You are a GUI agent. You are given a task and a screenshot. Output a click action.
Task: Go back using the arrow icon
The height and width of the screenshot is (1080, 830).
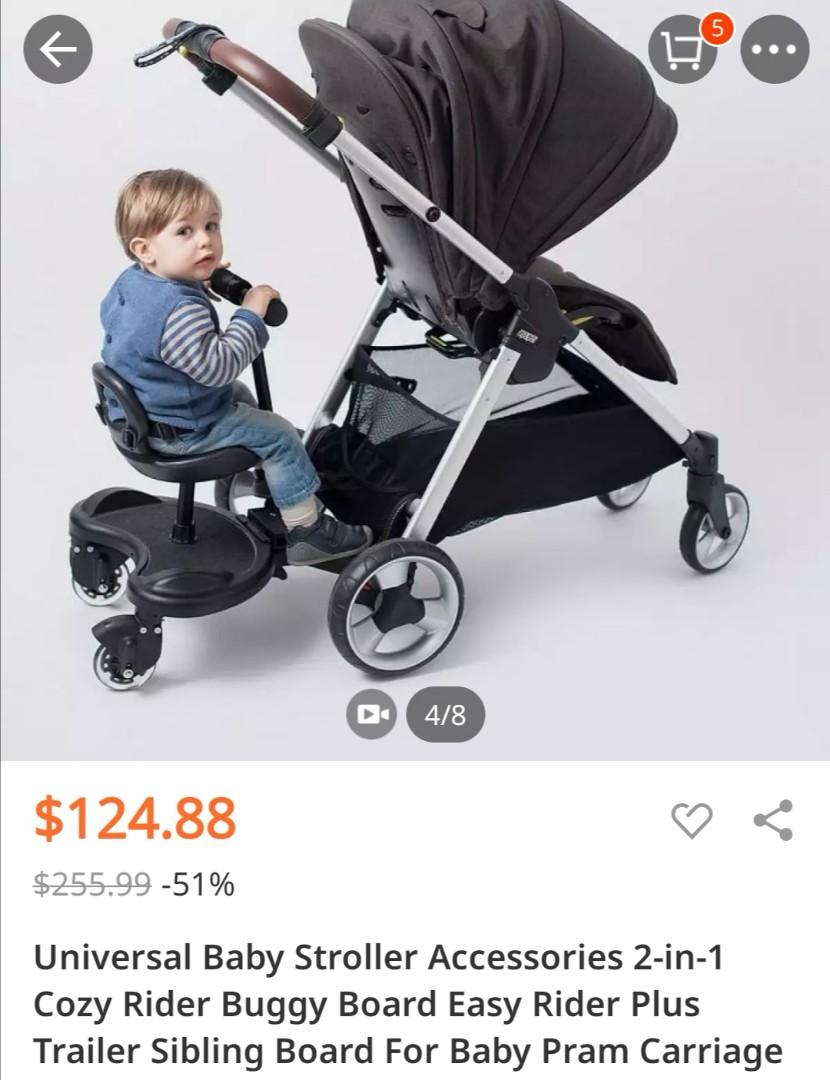(58, 50)
